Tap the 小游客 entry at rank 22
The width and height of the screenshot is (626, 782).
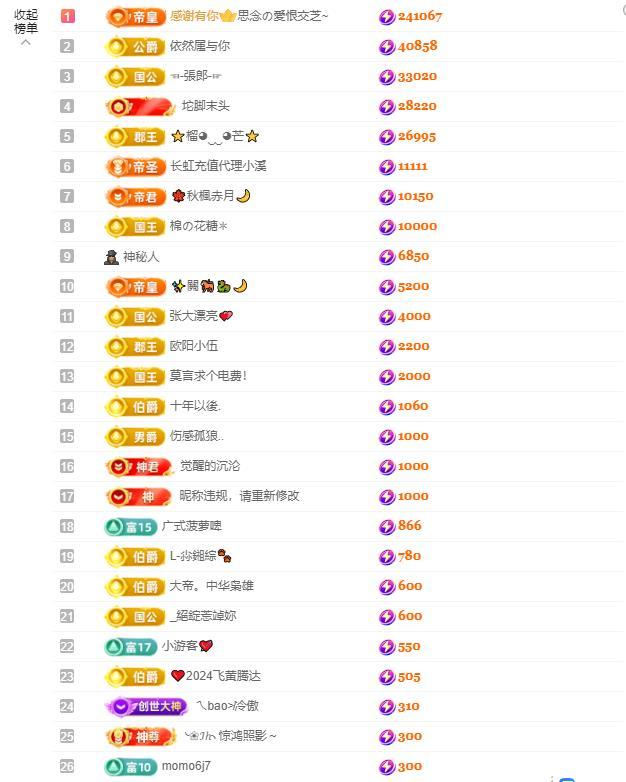click(186, 646)
